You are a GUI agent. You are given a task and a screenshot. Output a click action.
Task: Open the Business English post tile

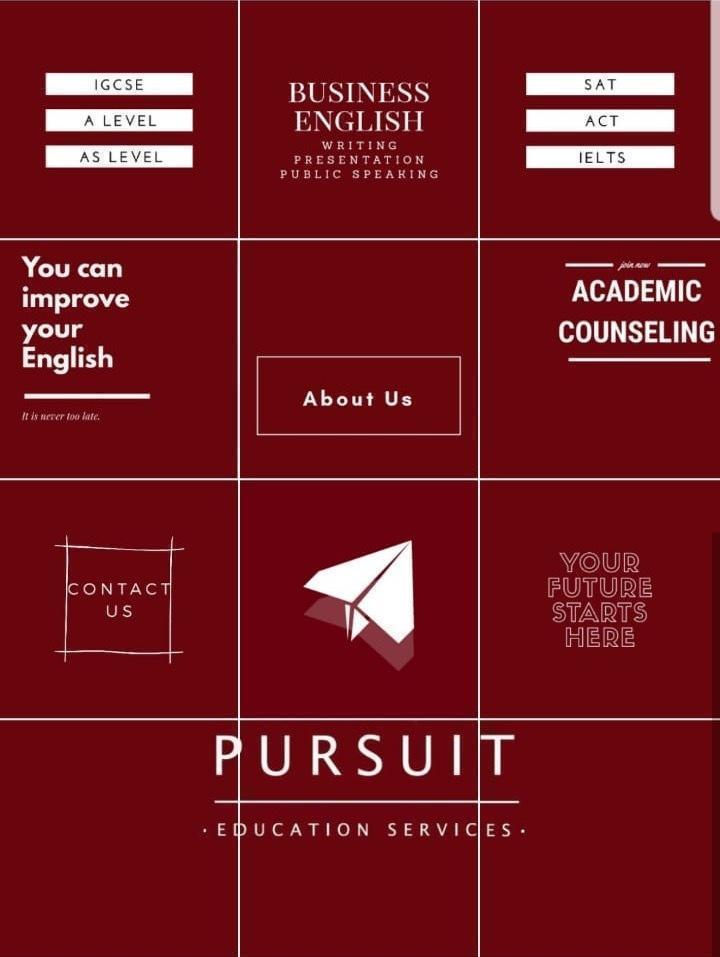(x=359, y=120)
